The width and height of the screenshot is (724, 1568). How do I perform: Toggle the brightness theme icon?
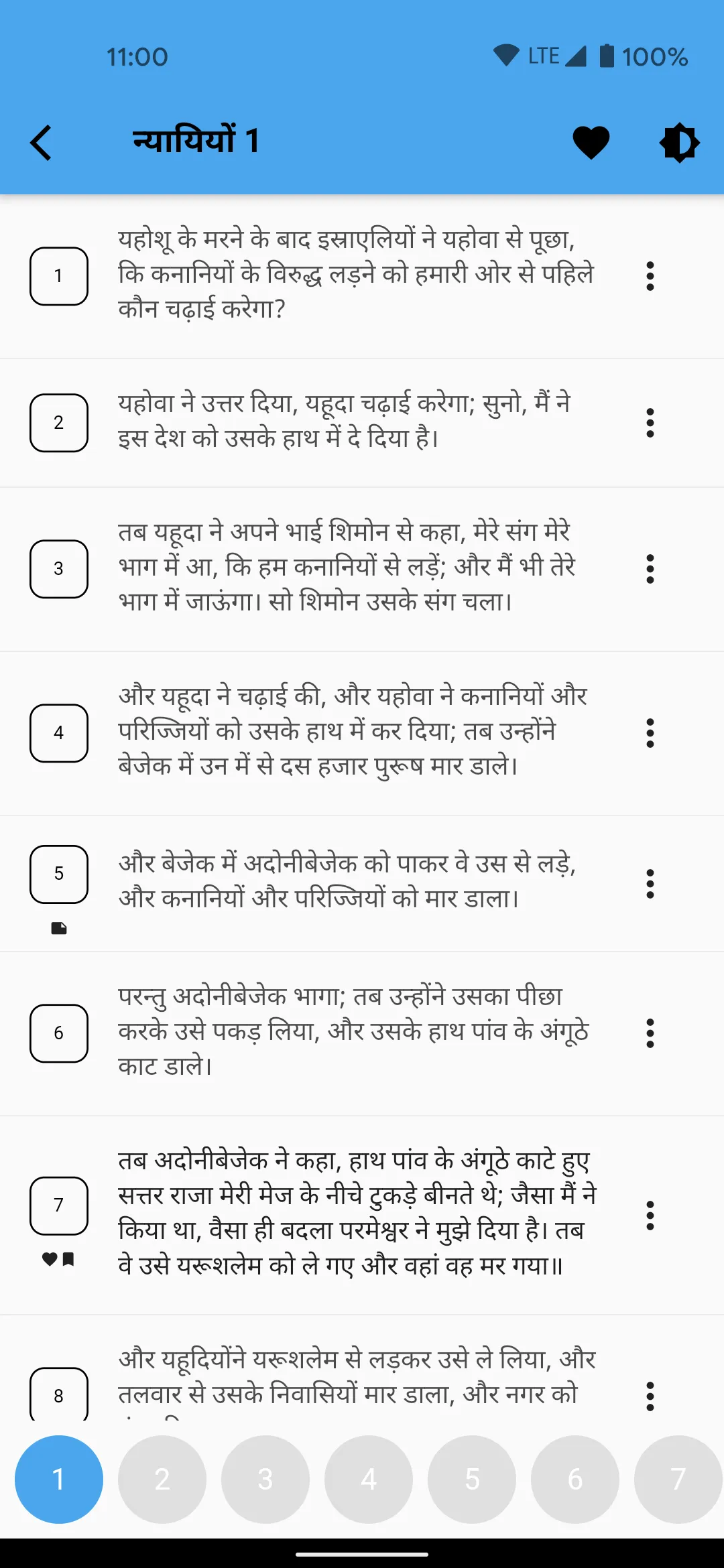tap(679, 143)
